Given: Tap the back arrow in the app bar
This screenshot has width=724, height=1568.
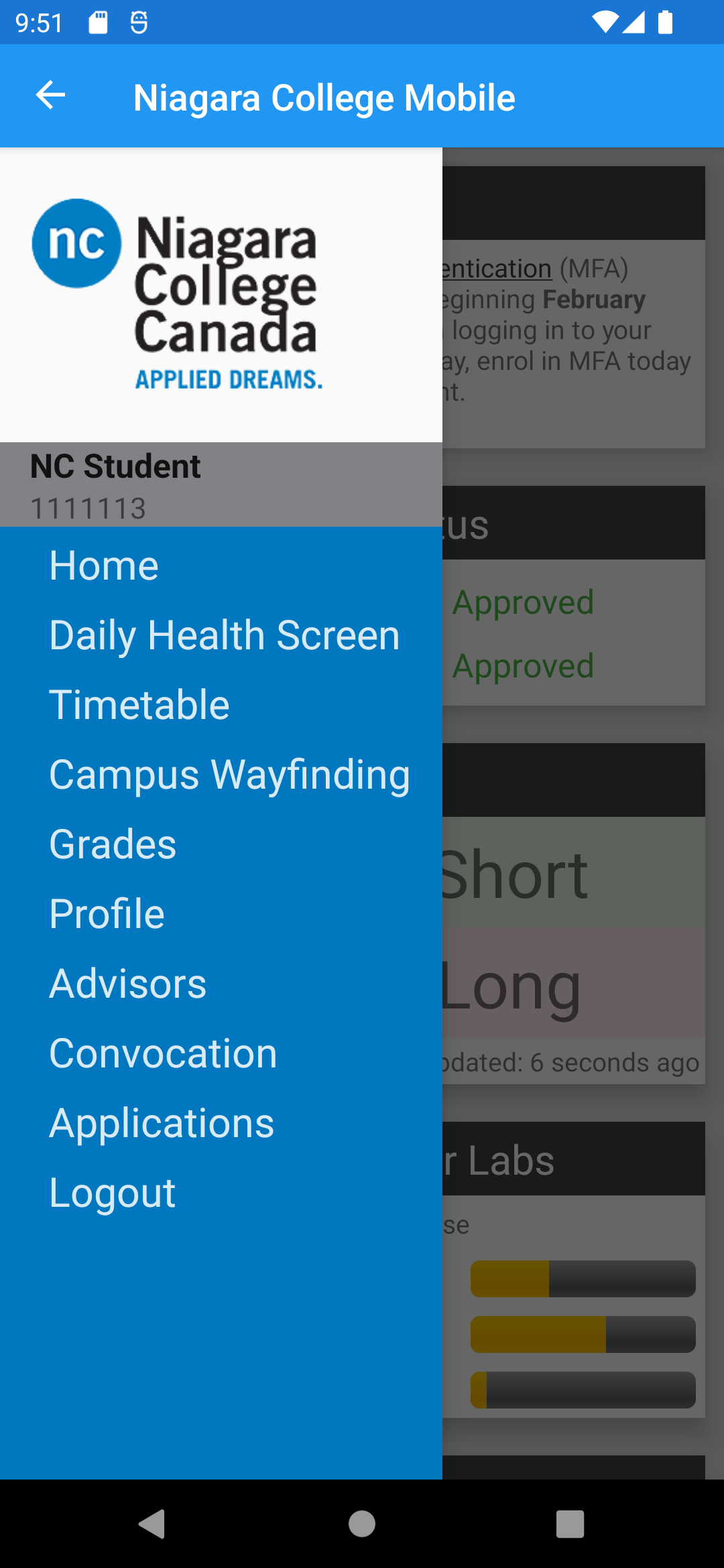Looking at the screenshot, I should [49, 96].
